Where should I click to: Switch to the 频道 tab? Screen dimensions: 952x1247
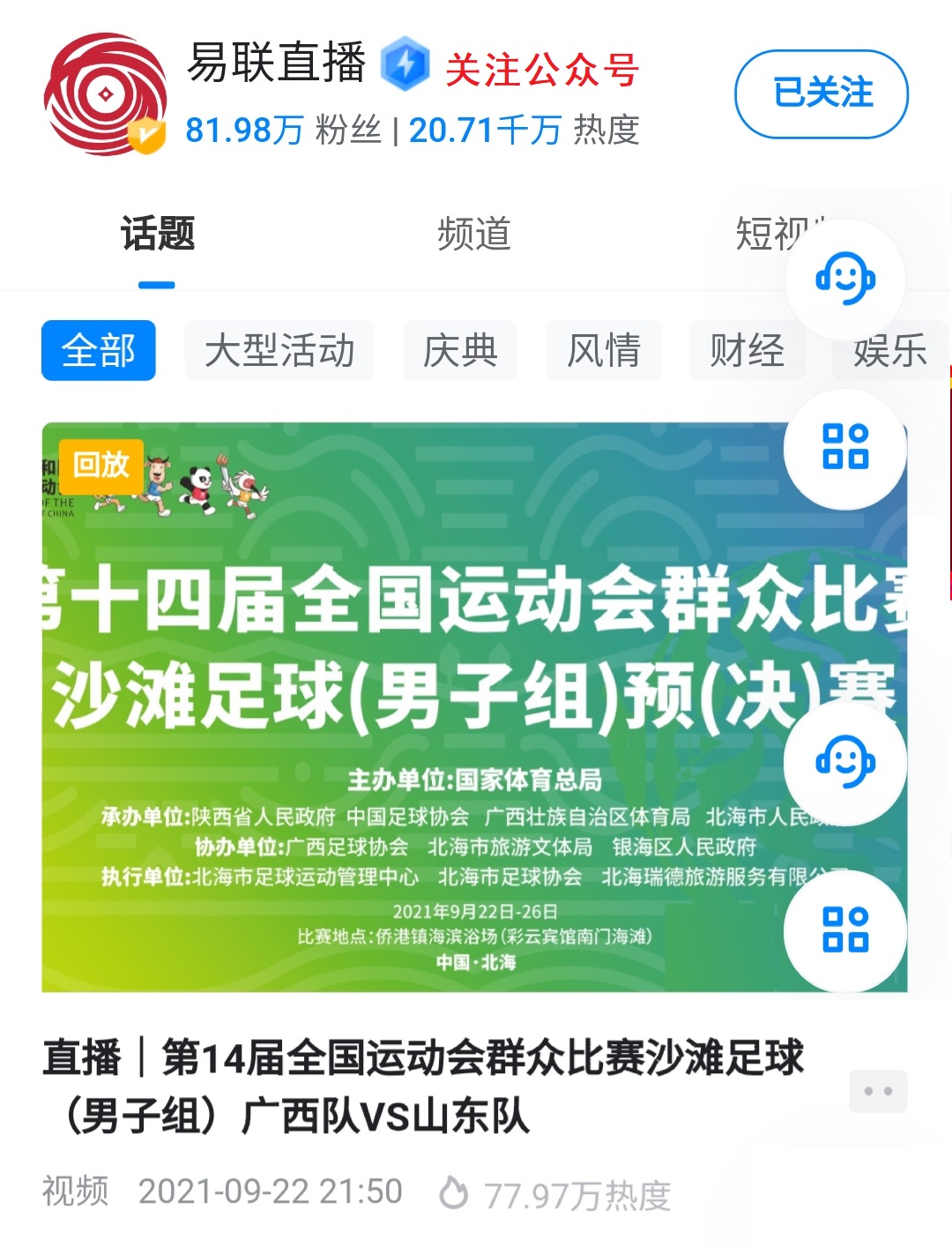point(474,234)
